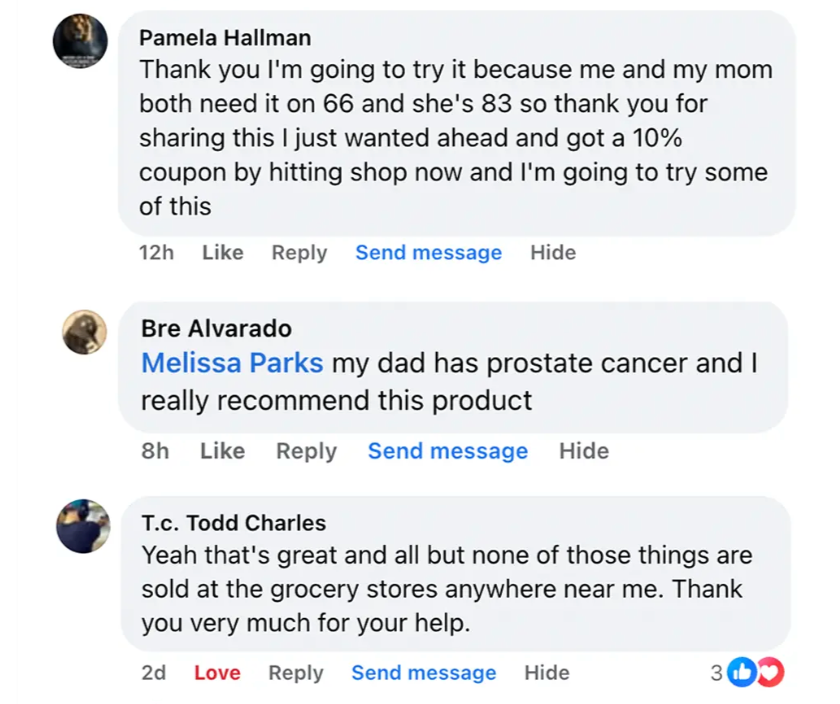The image size is (840, 704).
Task: Send message to Bre Alvarado
Action: pyautogui.click(x=447, y=451)
